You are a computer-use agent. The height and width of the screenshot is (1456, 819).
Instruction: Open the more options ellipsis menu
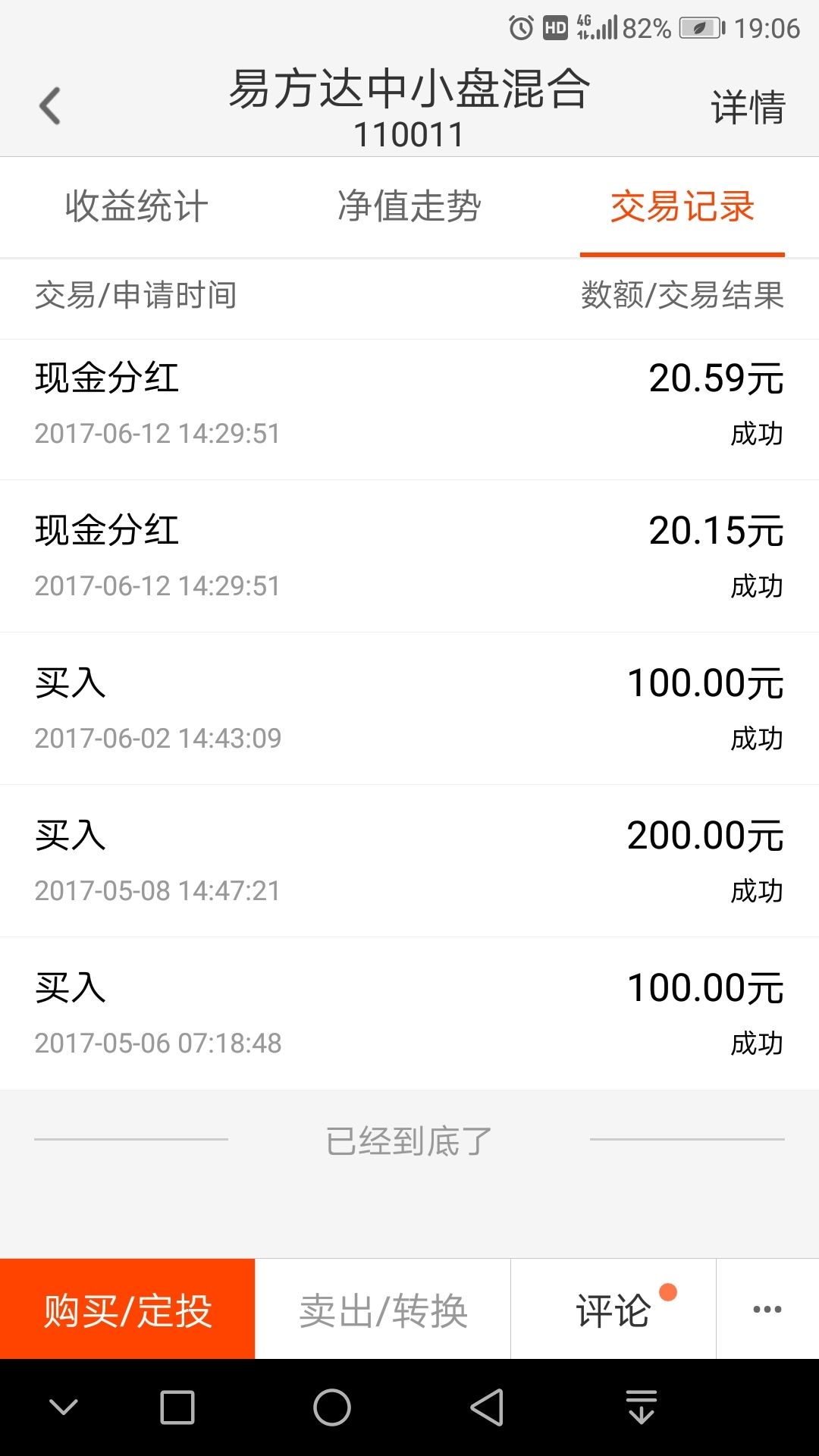[767, 1310]
